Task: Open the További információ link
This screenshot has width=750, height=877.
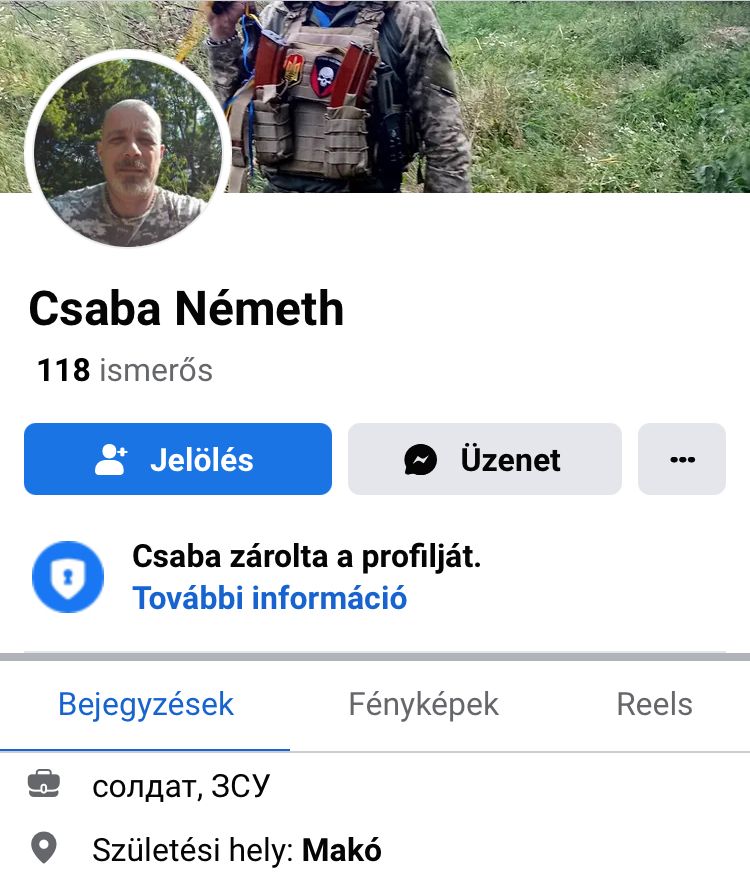Action: click(269, 598)
